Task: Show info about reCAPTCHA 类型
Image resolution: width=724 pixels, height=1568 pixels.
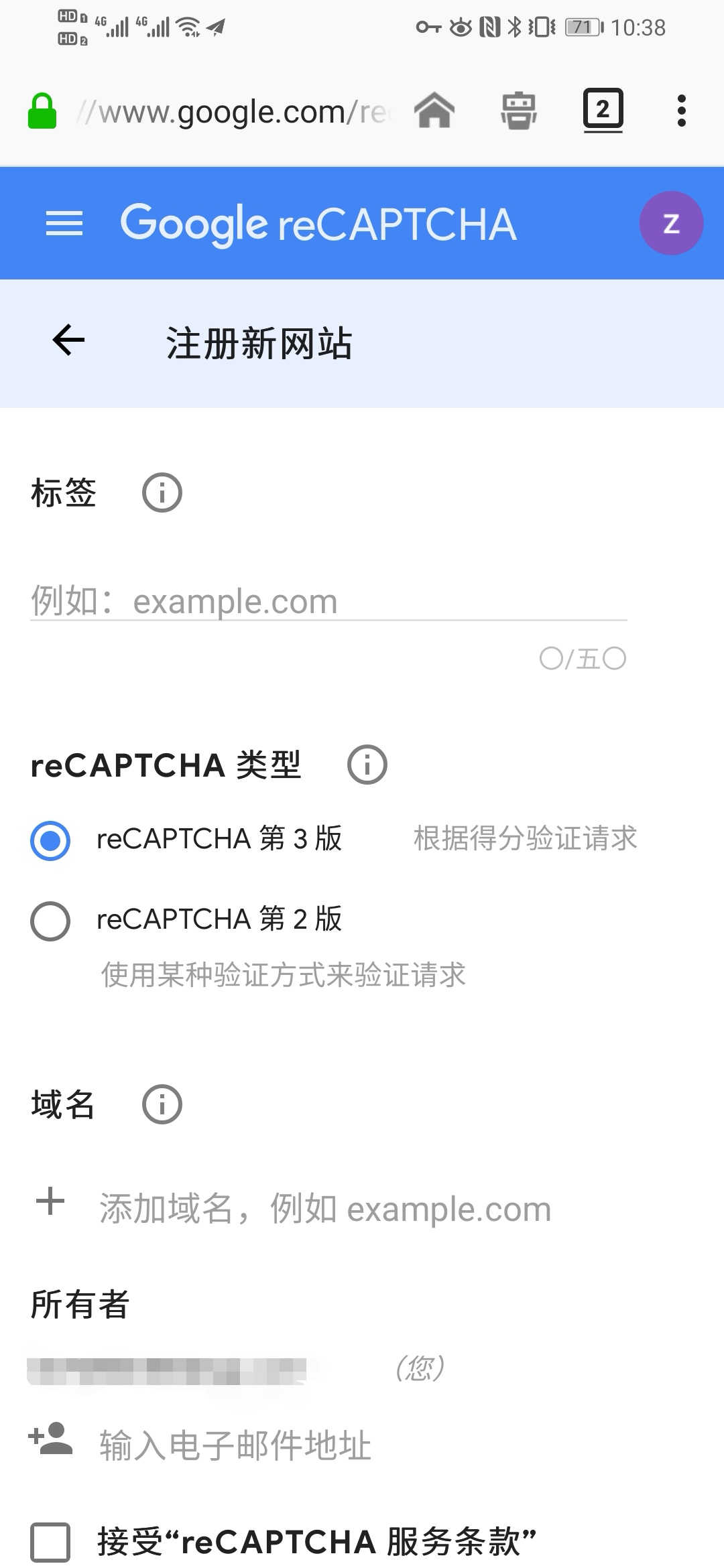Action: coord(367,765)
